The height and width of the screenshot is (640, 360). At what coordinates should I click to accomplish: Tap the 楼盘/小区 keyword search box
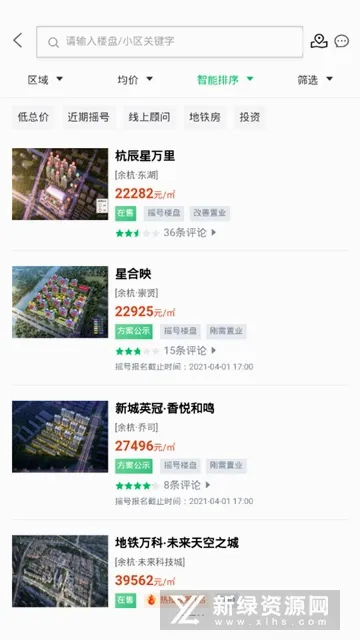[x=169, y=42]
